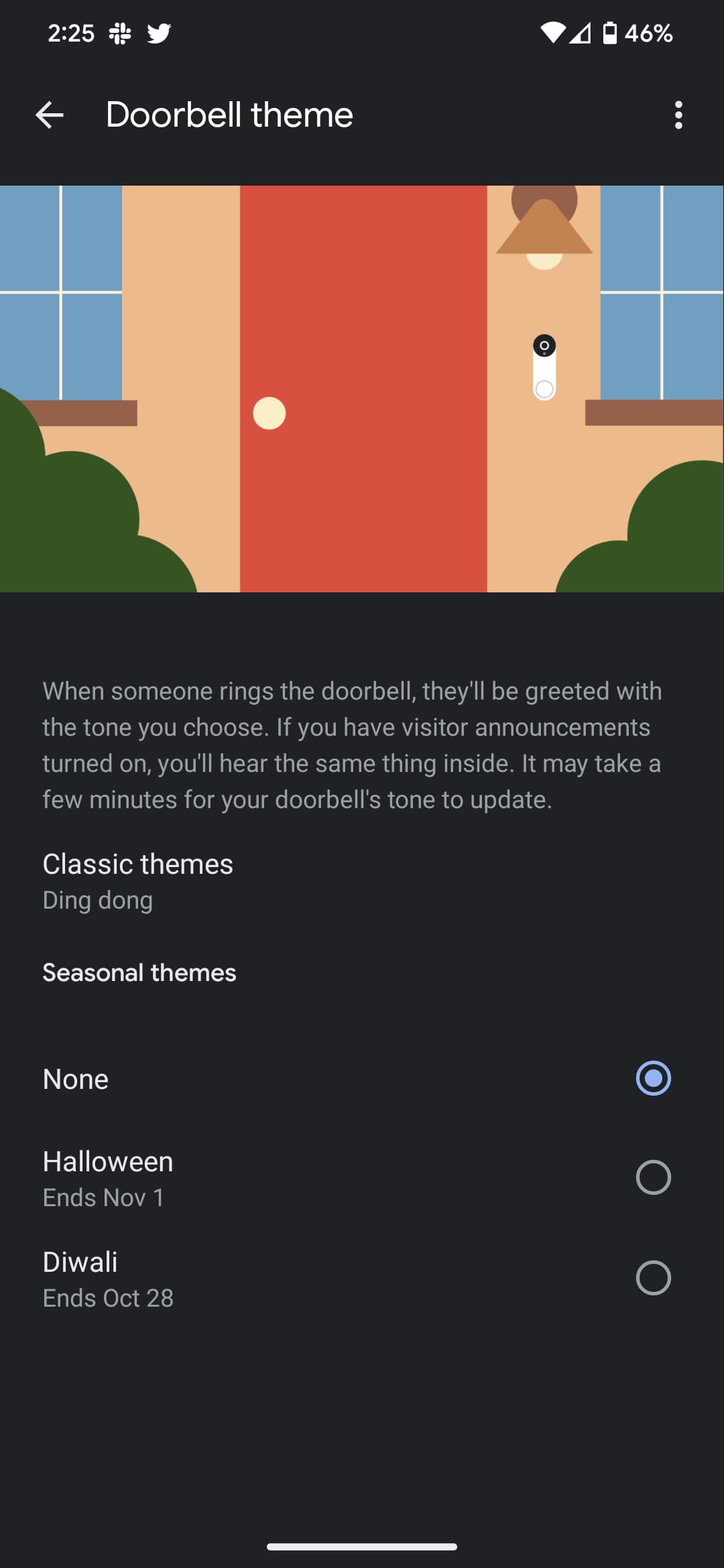The image size is (724, 1568).
Task: Choose the Halloween seasonal theme
Action: (x=653, y=1177)
